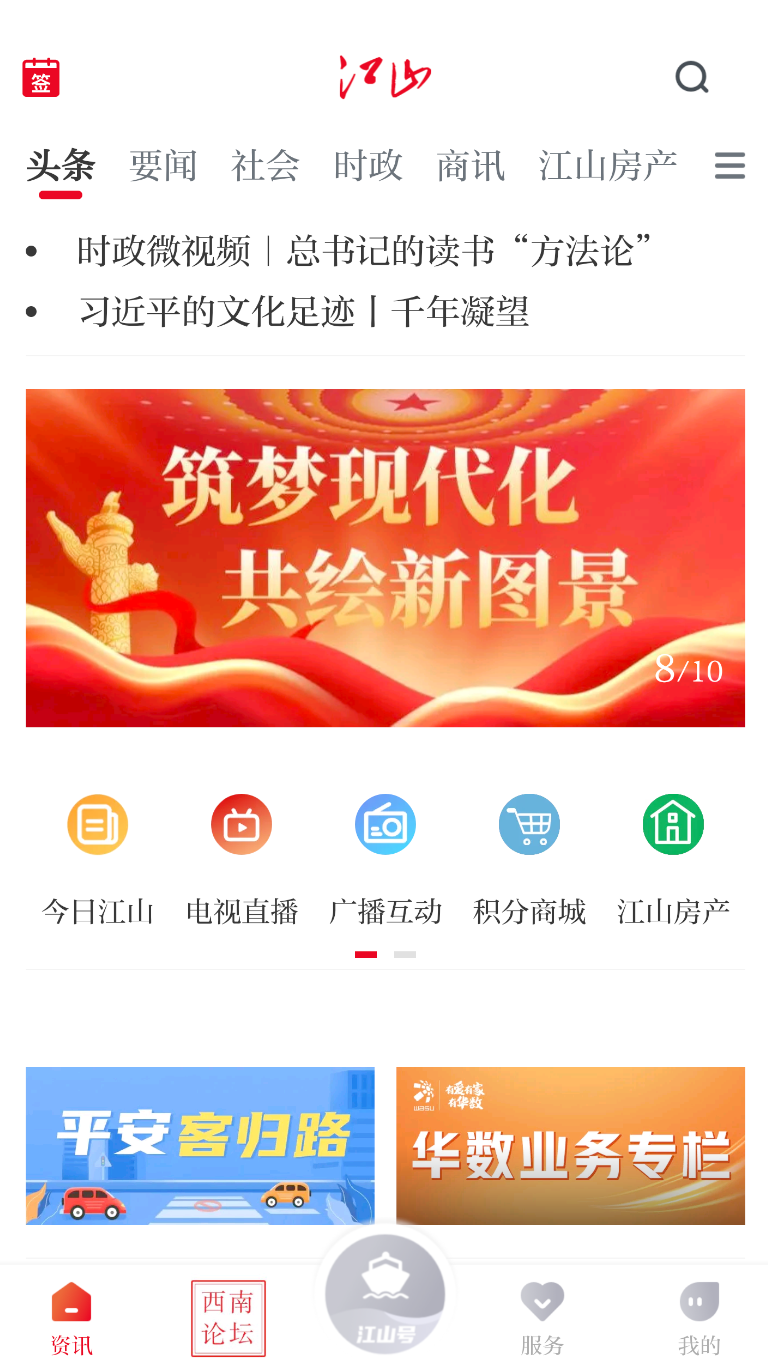Launch 电视直播 live TV
The image size is (768, 1359).
[241, 825]
